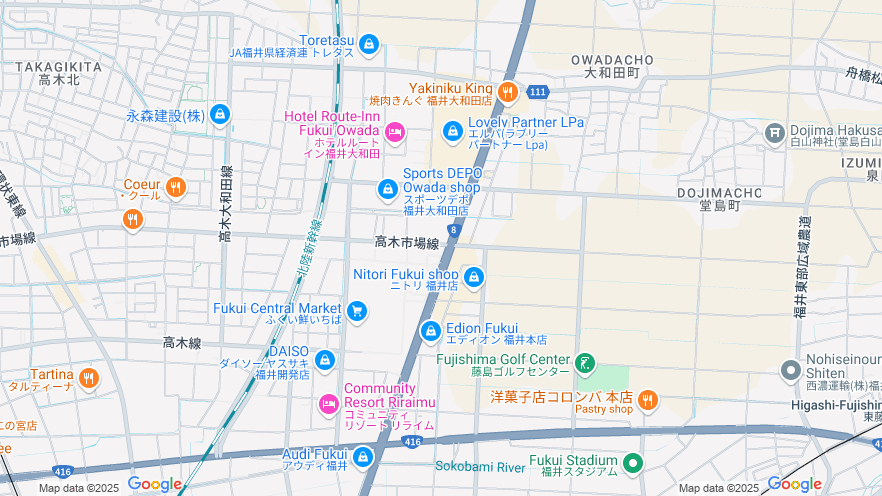Tap the DAISO shopping marker
The height and width of the screenshot is (496, 882).
click(324, 360)
